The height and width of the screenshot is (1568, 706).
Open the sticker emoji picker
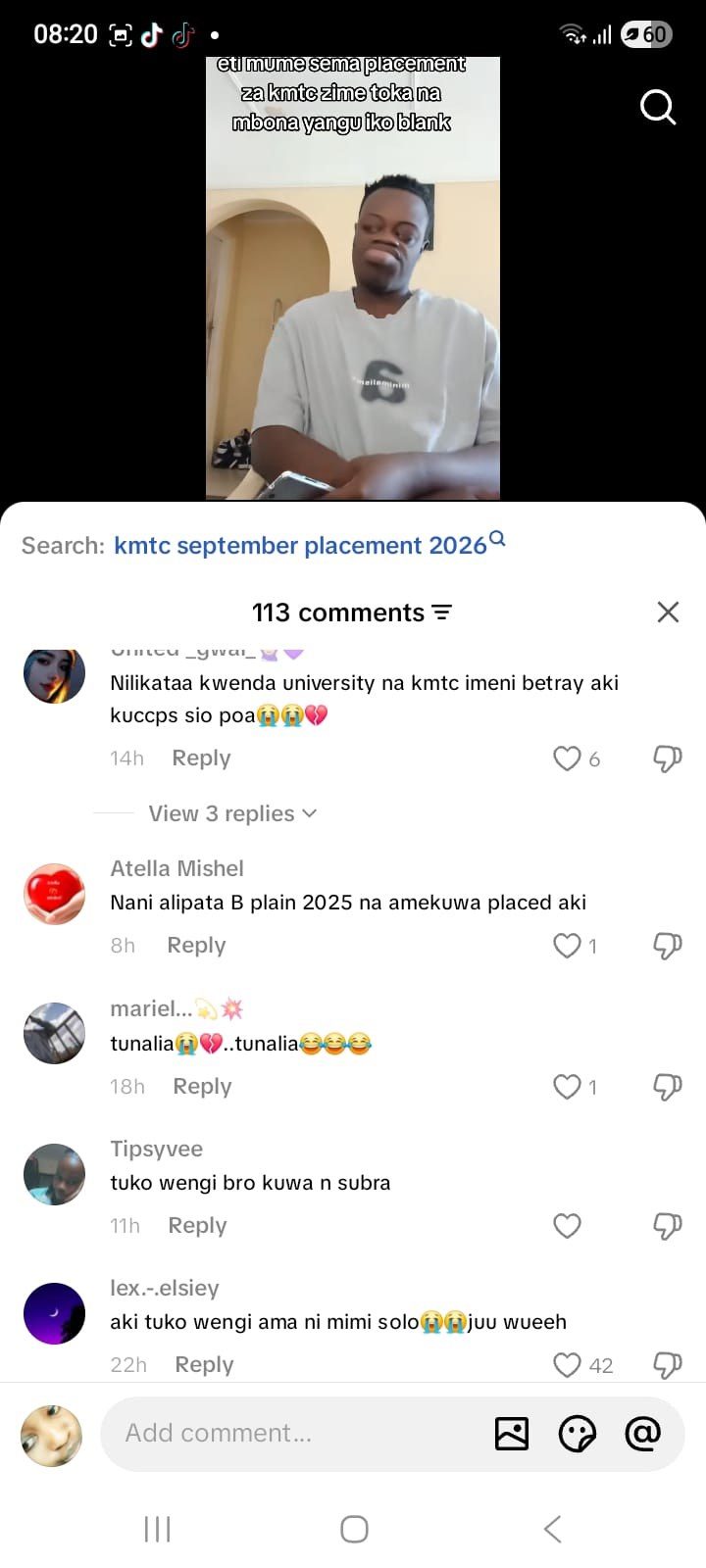click(x=577, y=1434)
